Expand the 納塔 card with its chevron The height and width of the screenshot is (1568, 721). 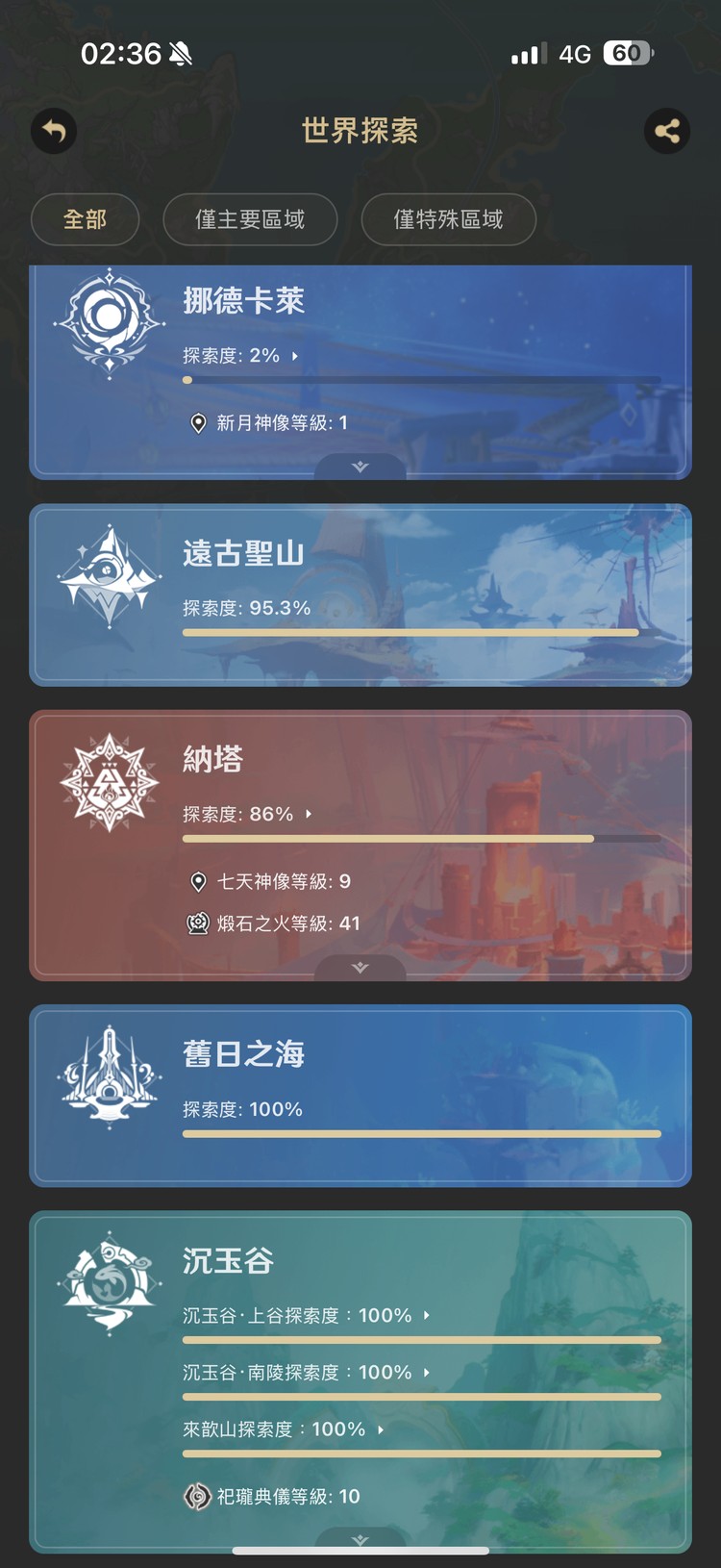pos(360,968)
